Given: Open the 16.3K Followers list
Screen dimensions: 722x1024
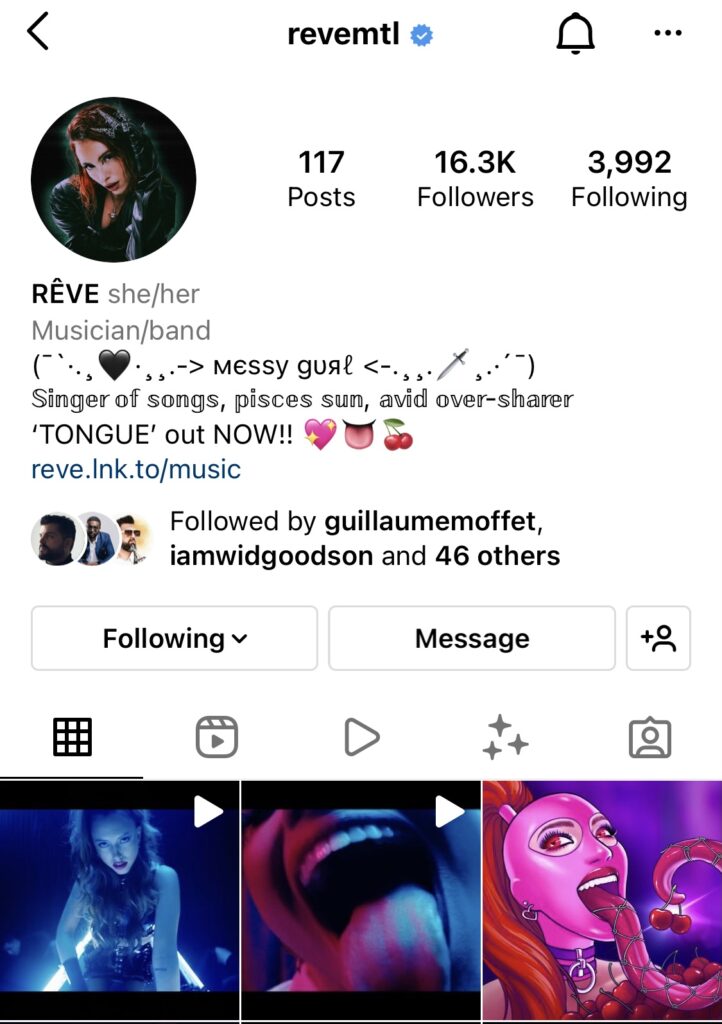Looking at the screenshot, I should tap(475, 179).
